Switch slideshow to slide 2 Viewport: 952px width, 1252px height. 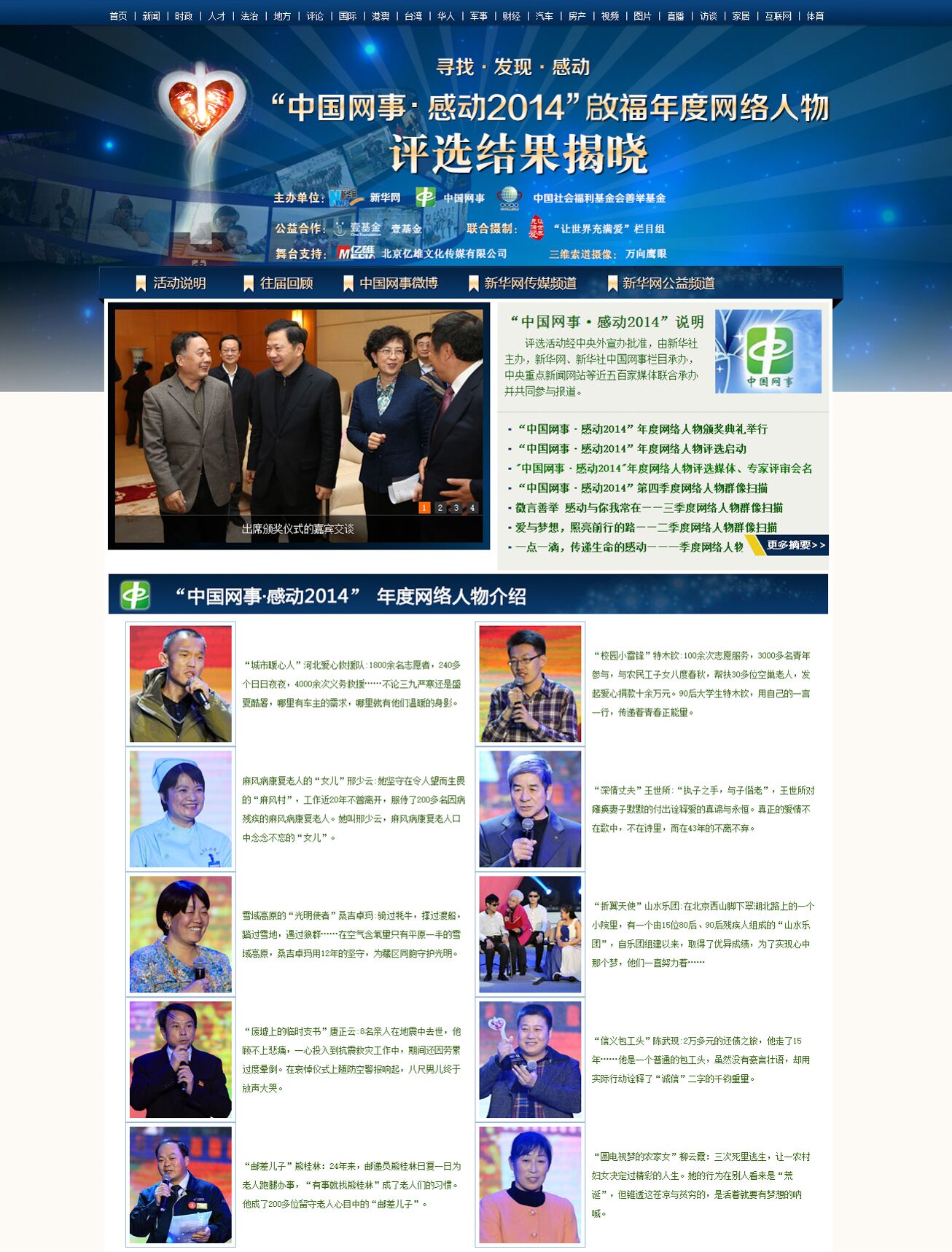click(440, 508)
